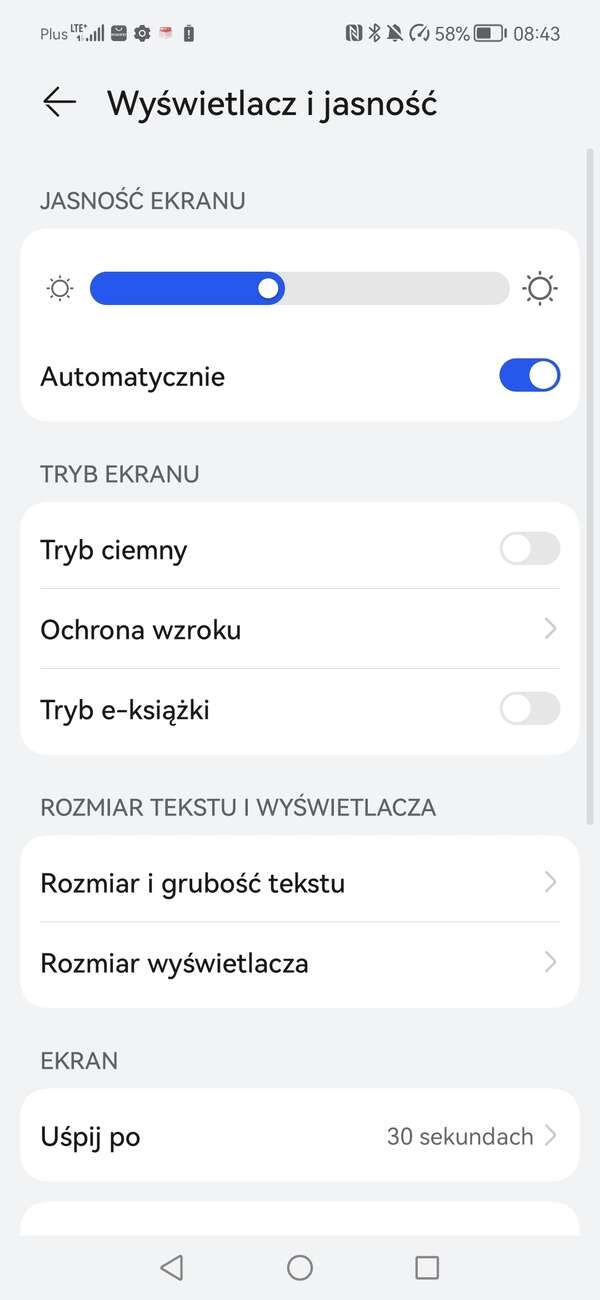Go back from Wyświetlacz i jasność
The image size is (600, 1300).
click(x=60, y=103)
